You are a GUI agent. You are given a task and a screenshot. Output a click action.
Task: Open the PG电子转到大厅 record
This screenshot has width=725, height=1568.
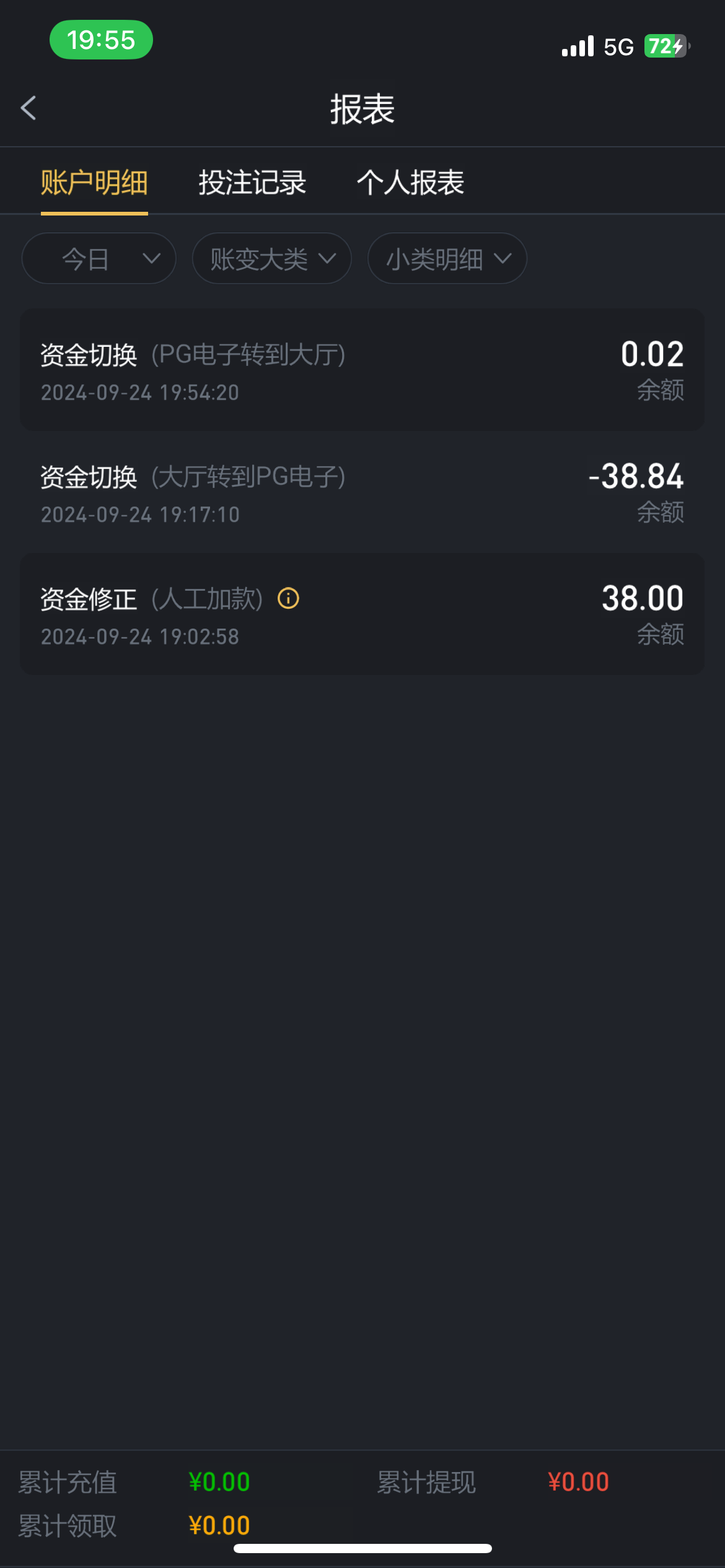click(362, 370)
